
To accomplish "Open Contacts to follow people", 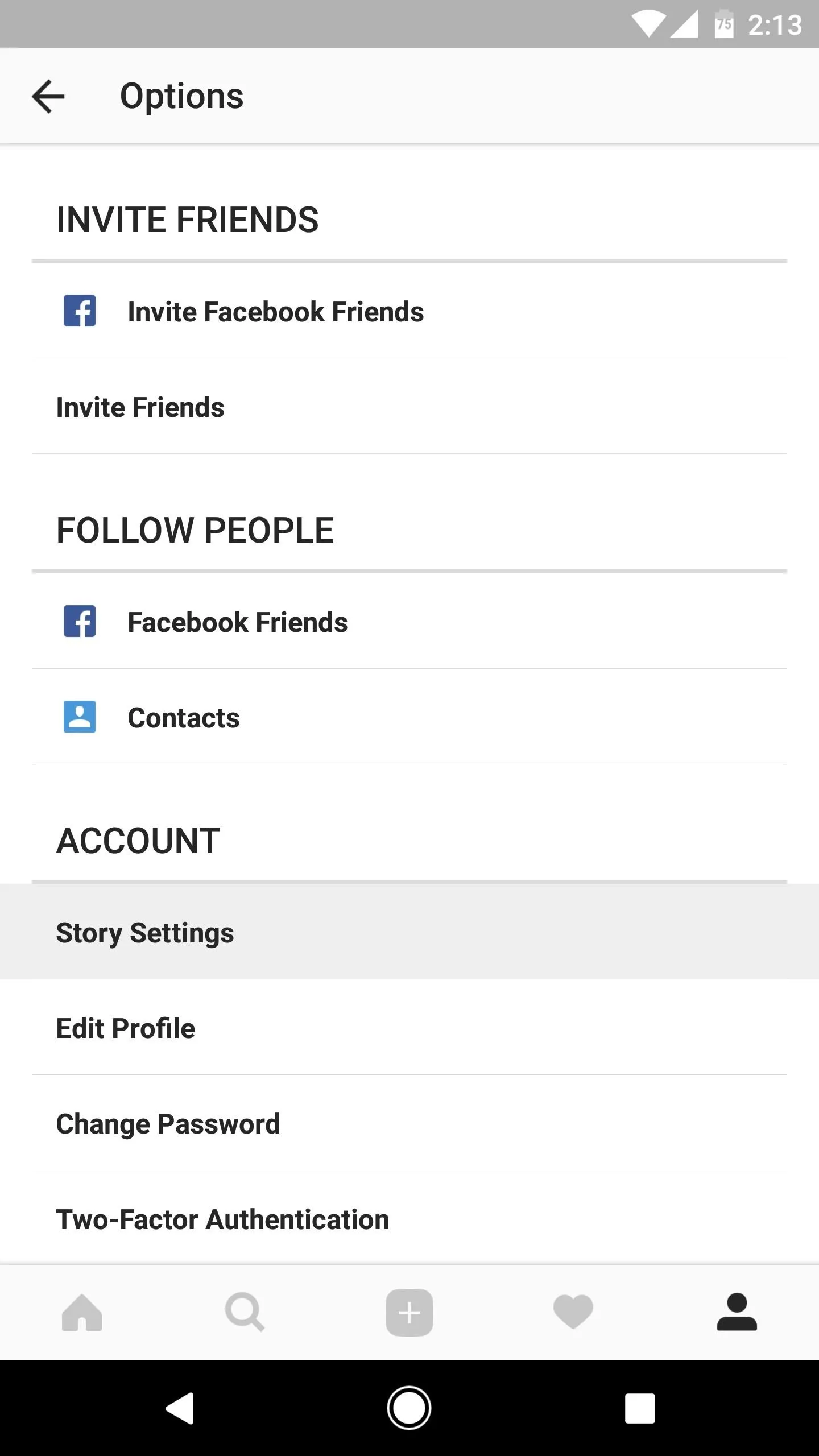I will pos(409,717).
